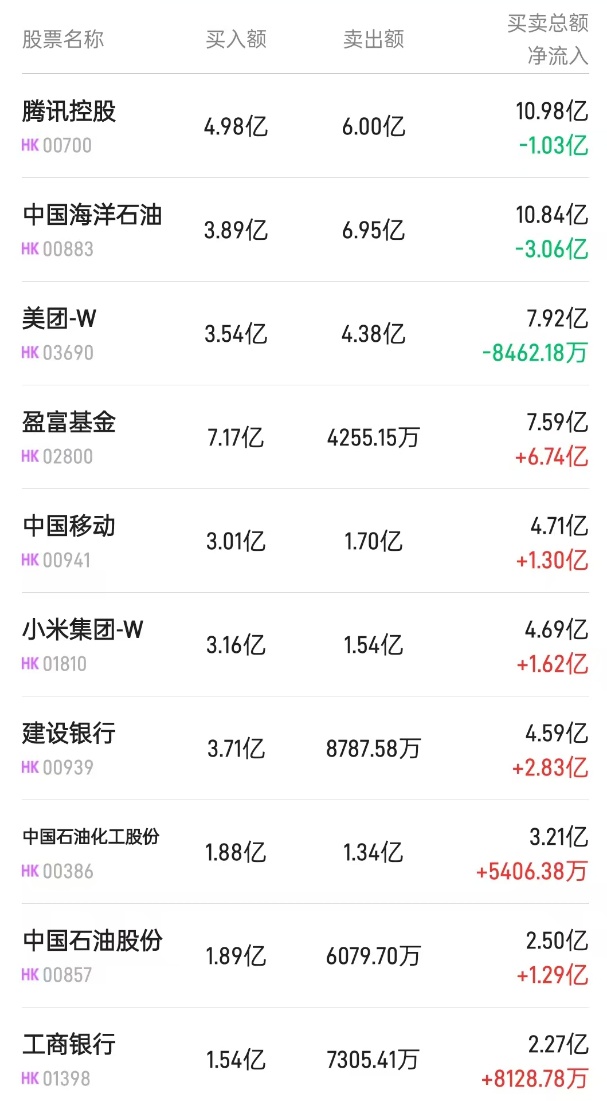Open 小米集团-W stock details
Screen dimensions: 607x1101
(x=83, y=630)
